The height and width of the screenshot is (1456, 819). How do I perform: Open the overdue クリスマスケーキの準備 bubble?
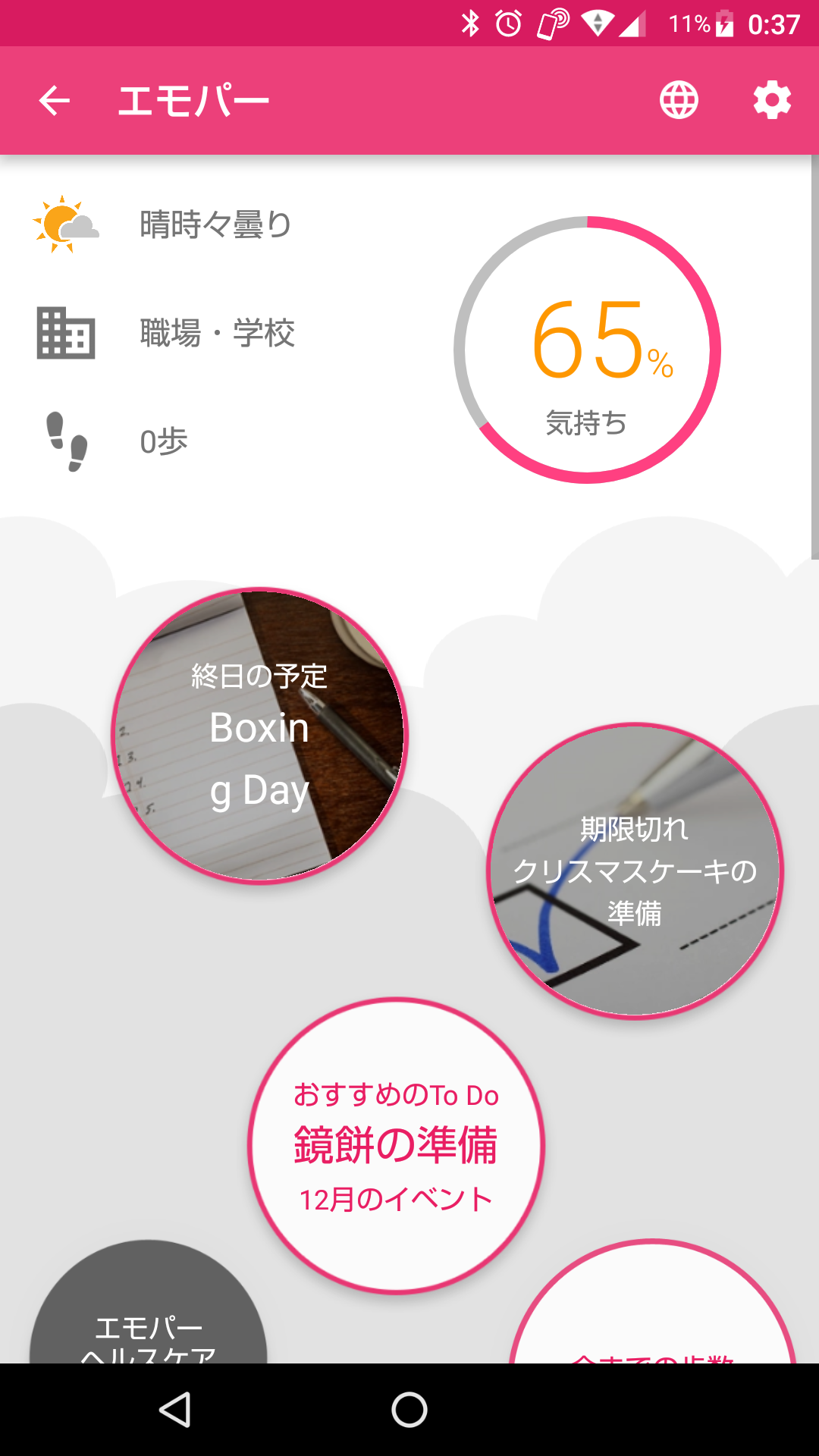click(635, 871)
